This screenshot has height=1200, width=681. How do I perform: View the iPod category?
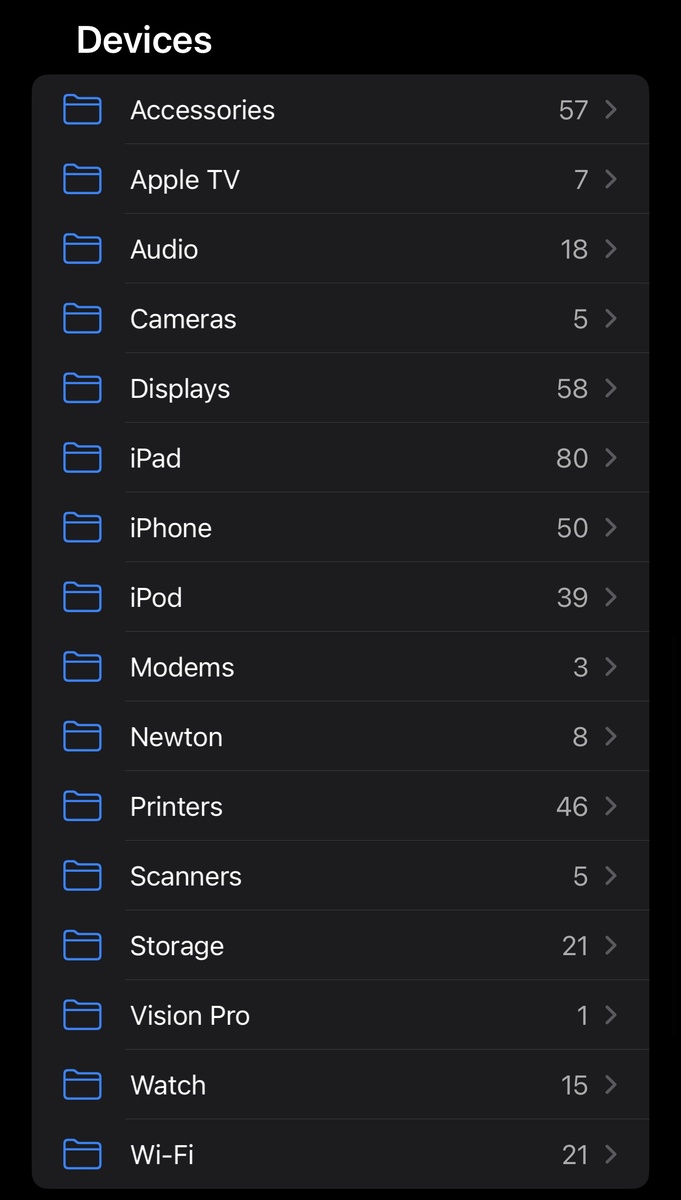[340, 597]
